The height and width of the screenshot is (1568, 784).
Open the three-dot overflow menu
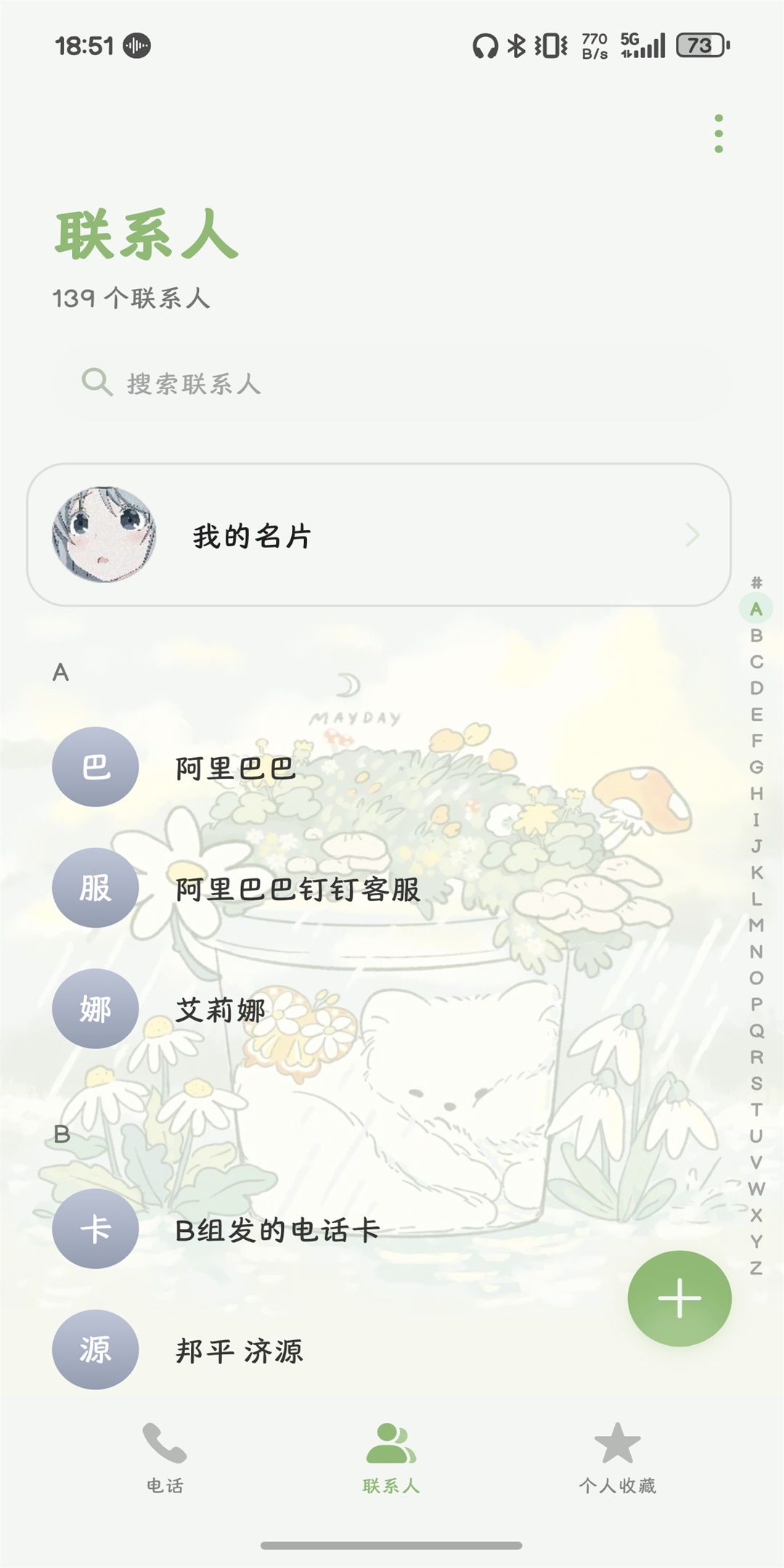(718, 134)
